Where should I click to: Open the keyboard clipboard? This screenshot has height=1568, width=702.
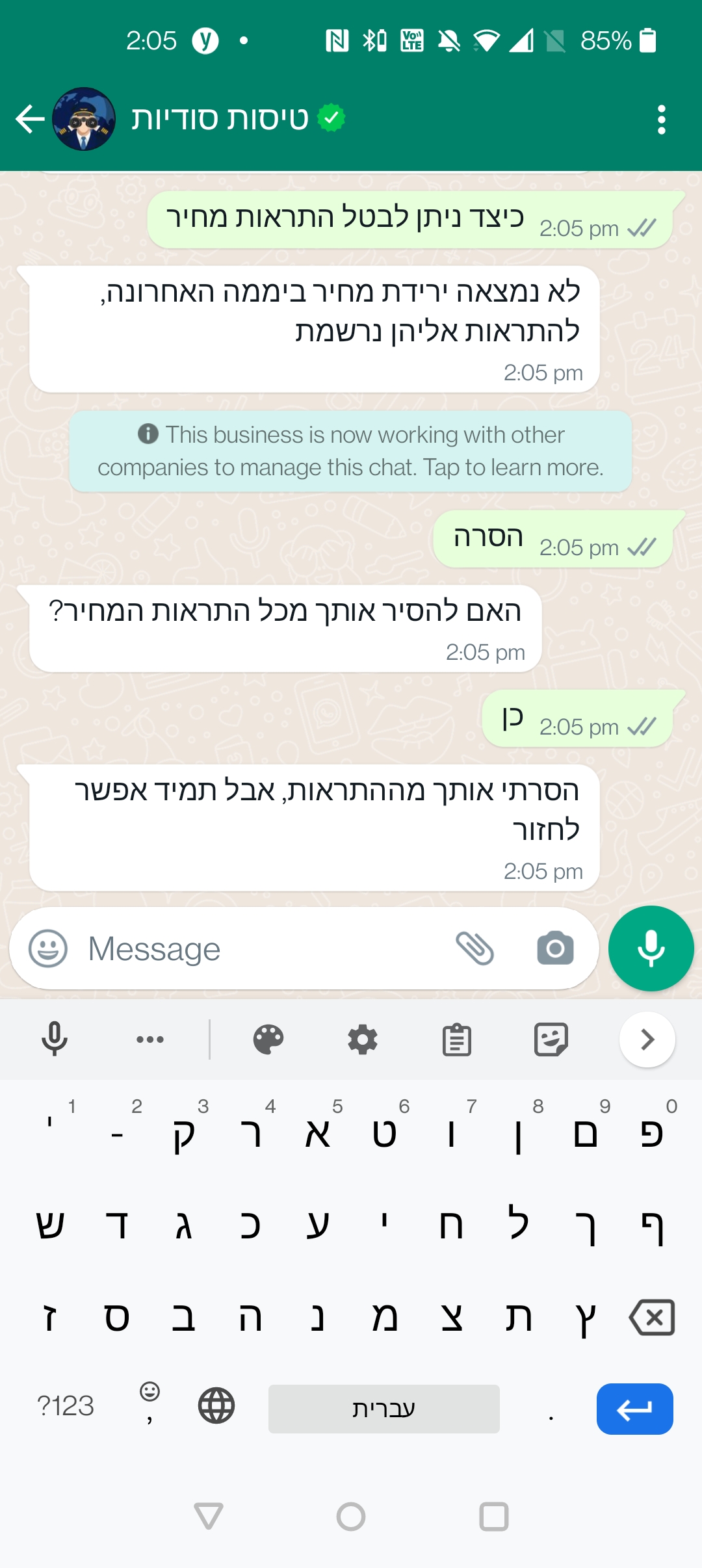(x=457, y=1039)
